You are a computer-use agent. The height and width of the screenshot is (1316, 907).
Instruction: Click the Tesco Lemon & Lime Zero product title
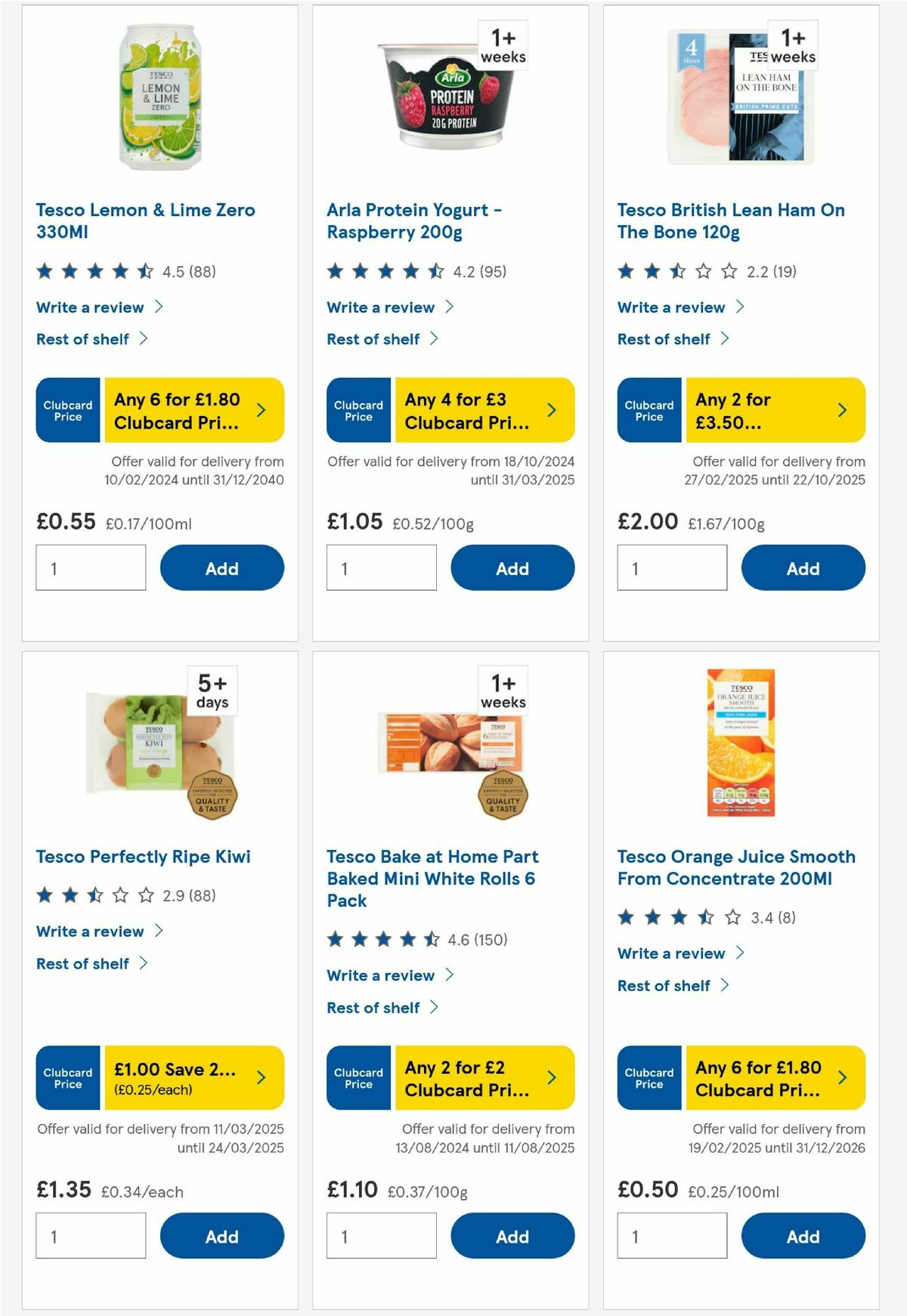point(145,221)
